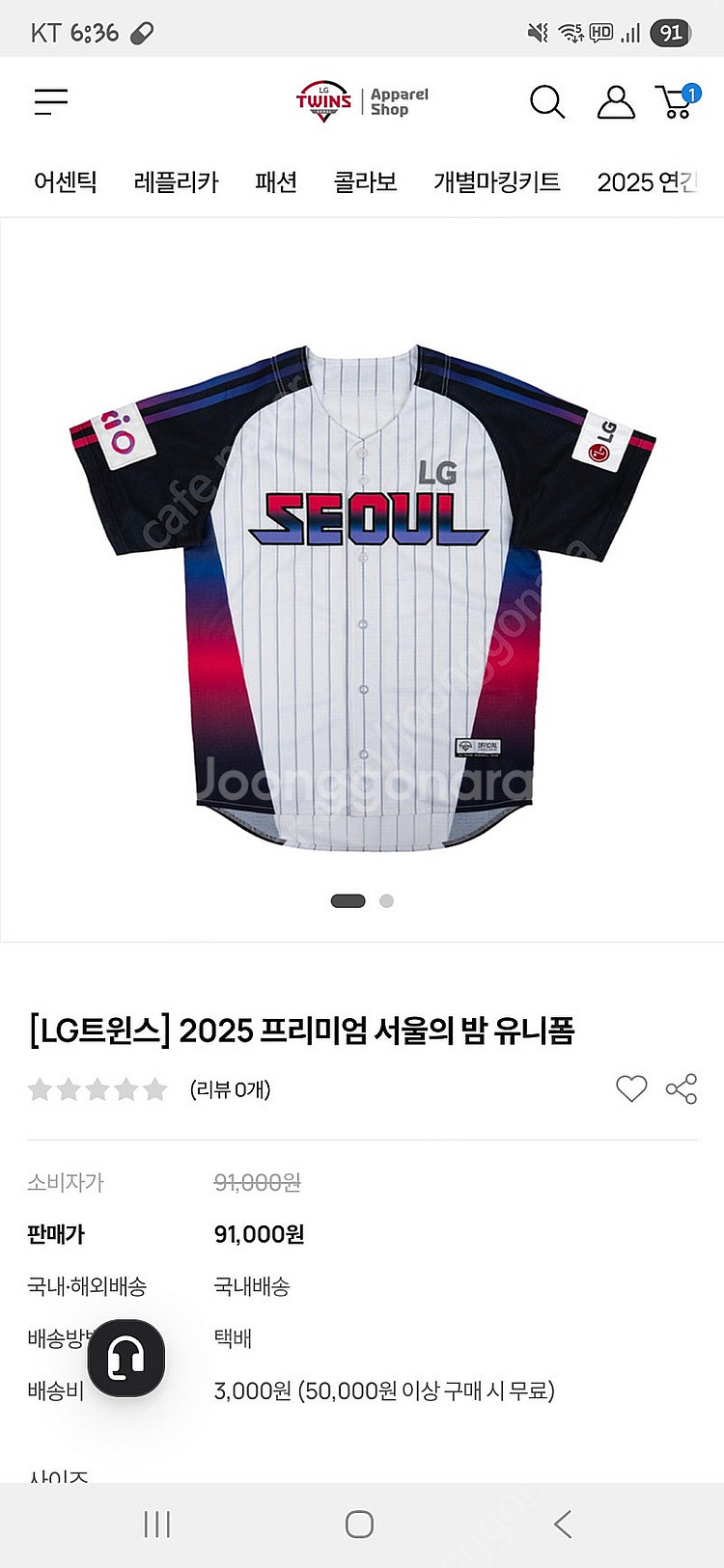Select the 패션 category
Screen dimensions: 724x1568
click(275, 181)
